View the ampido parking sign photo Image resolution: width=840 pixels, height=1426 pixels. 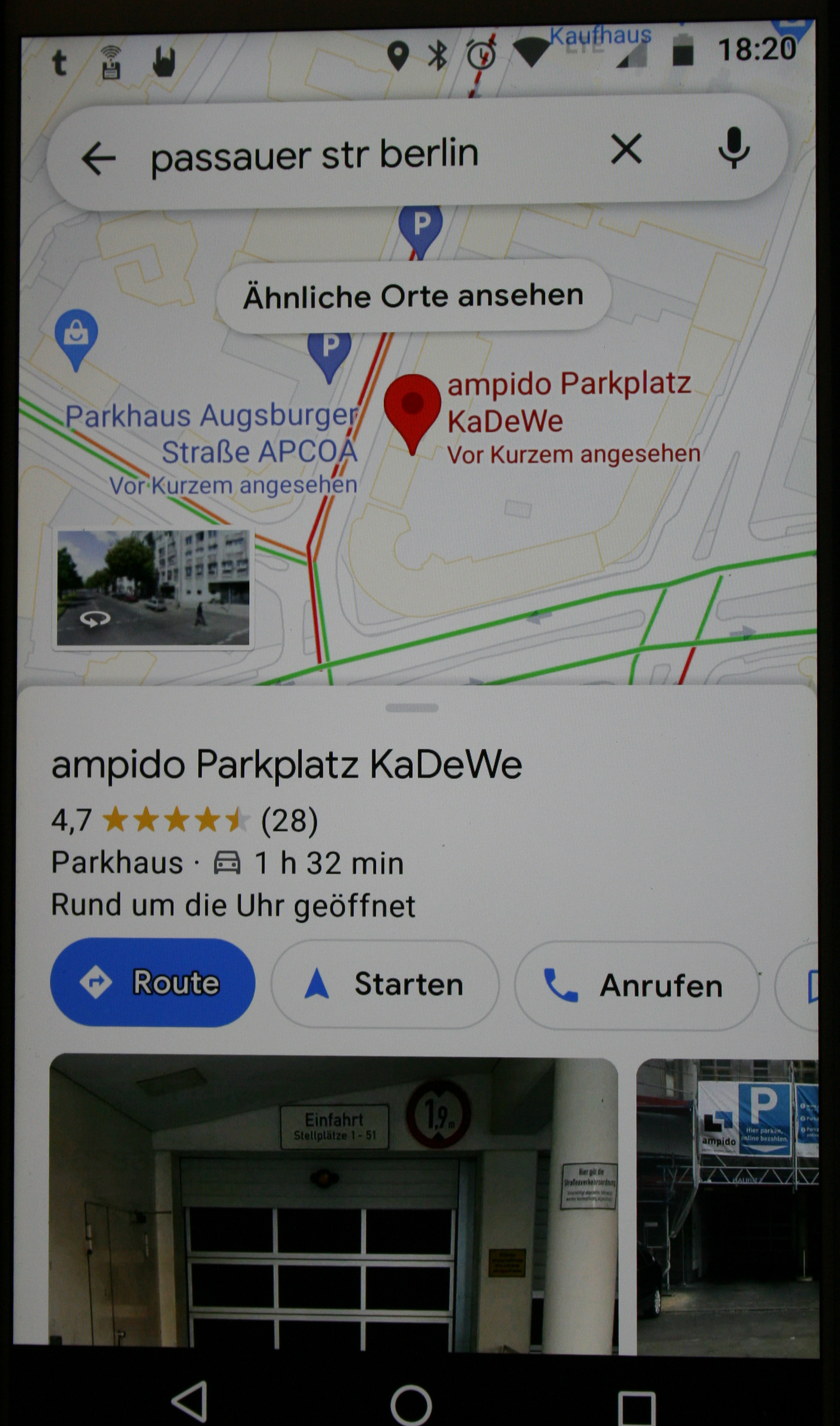coord(728,1206)
